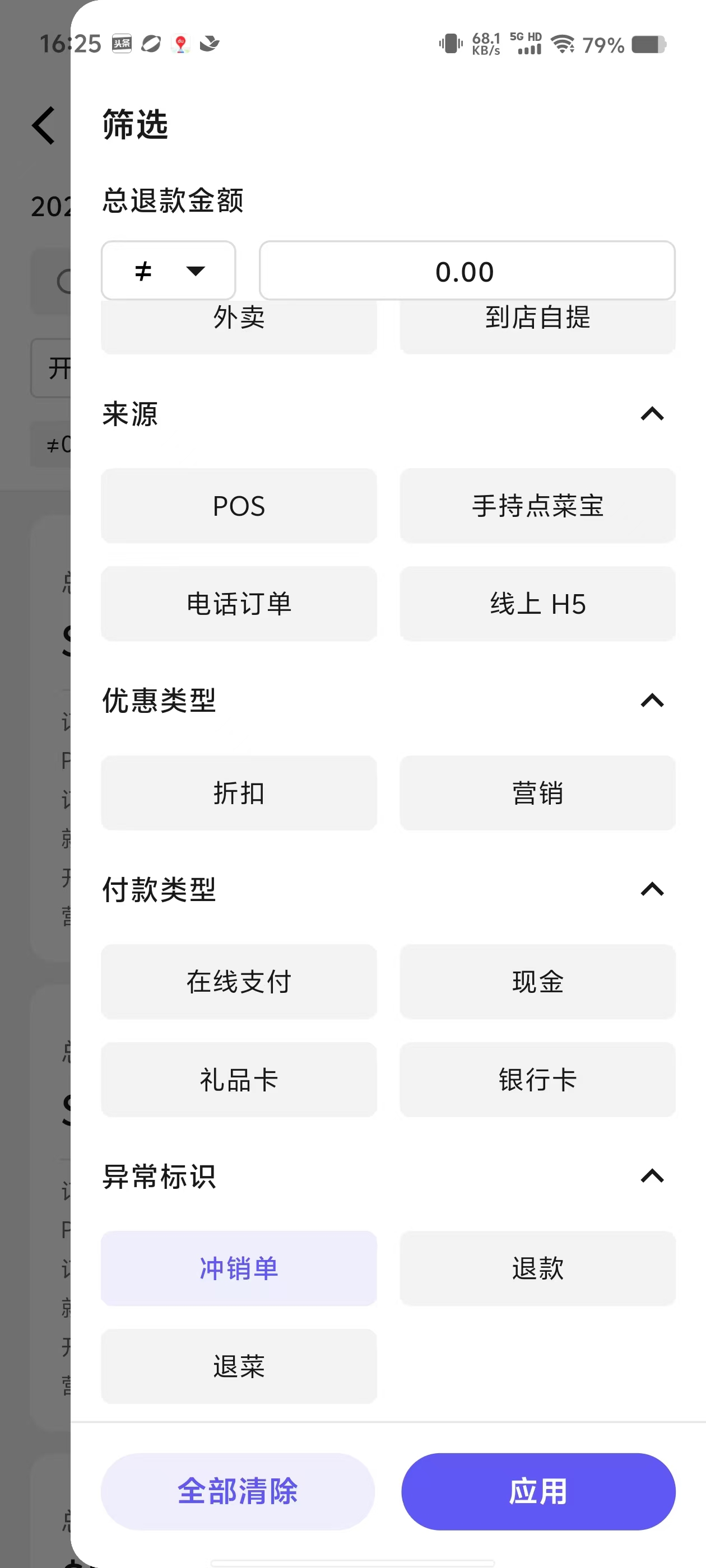The image size is (706, 1568).
Task: Choose the 电话订单 filter chip
Action: click(239, 604)
